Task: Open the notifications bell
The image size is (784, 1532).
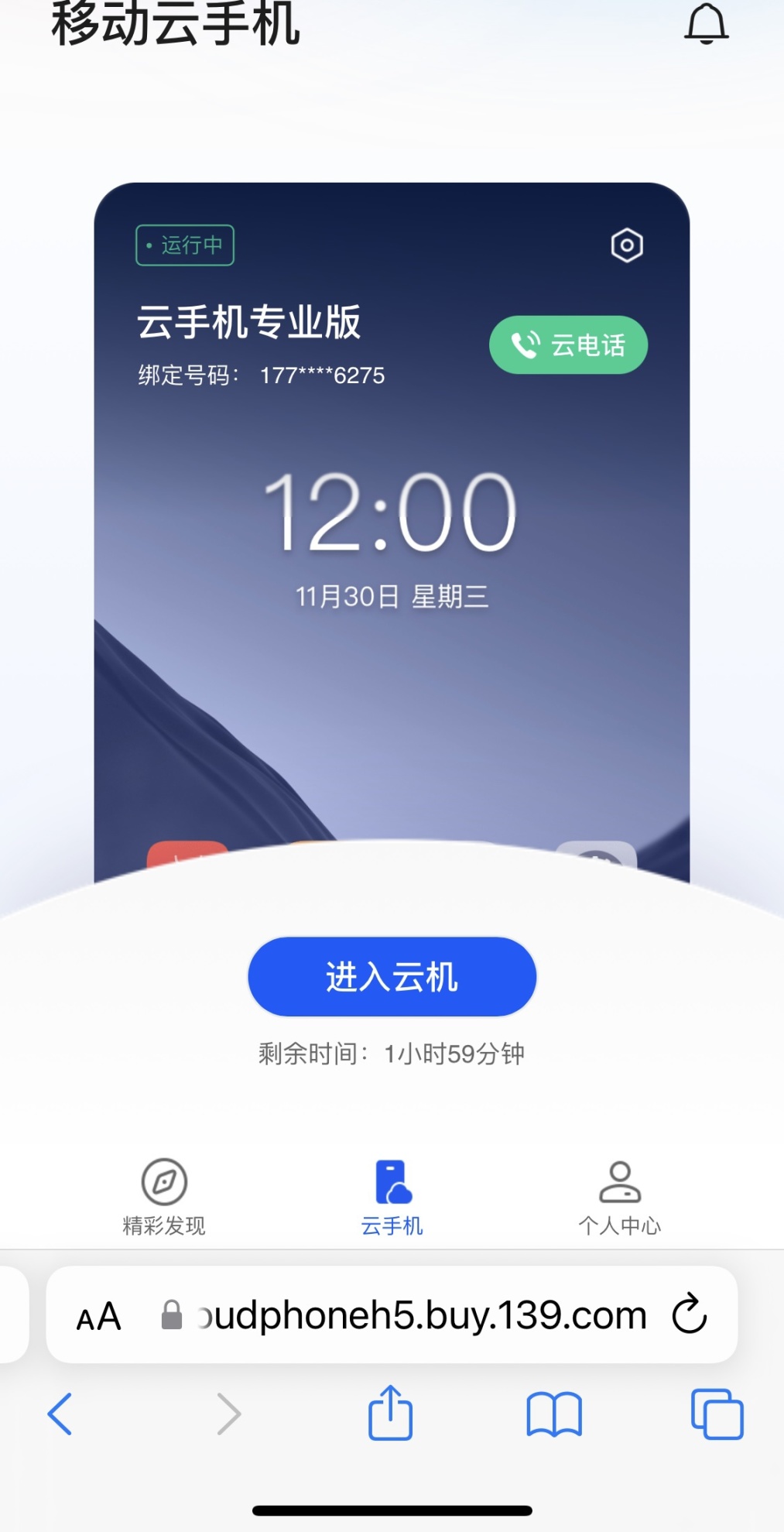Action: coord(706,25)
